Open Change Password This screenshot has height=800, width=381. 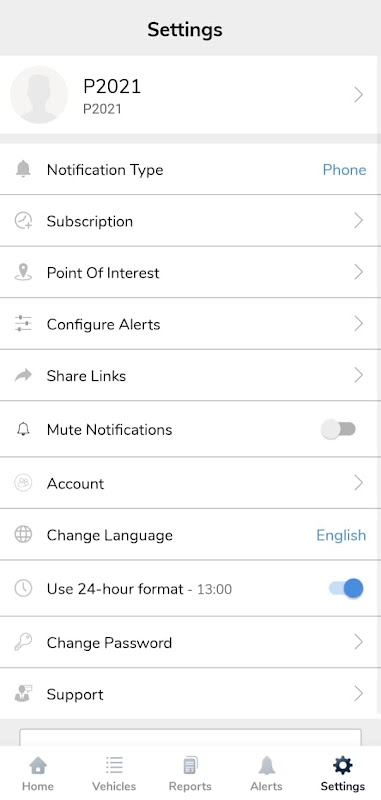(x=190, y=642)
